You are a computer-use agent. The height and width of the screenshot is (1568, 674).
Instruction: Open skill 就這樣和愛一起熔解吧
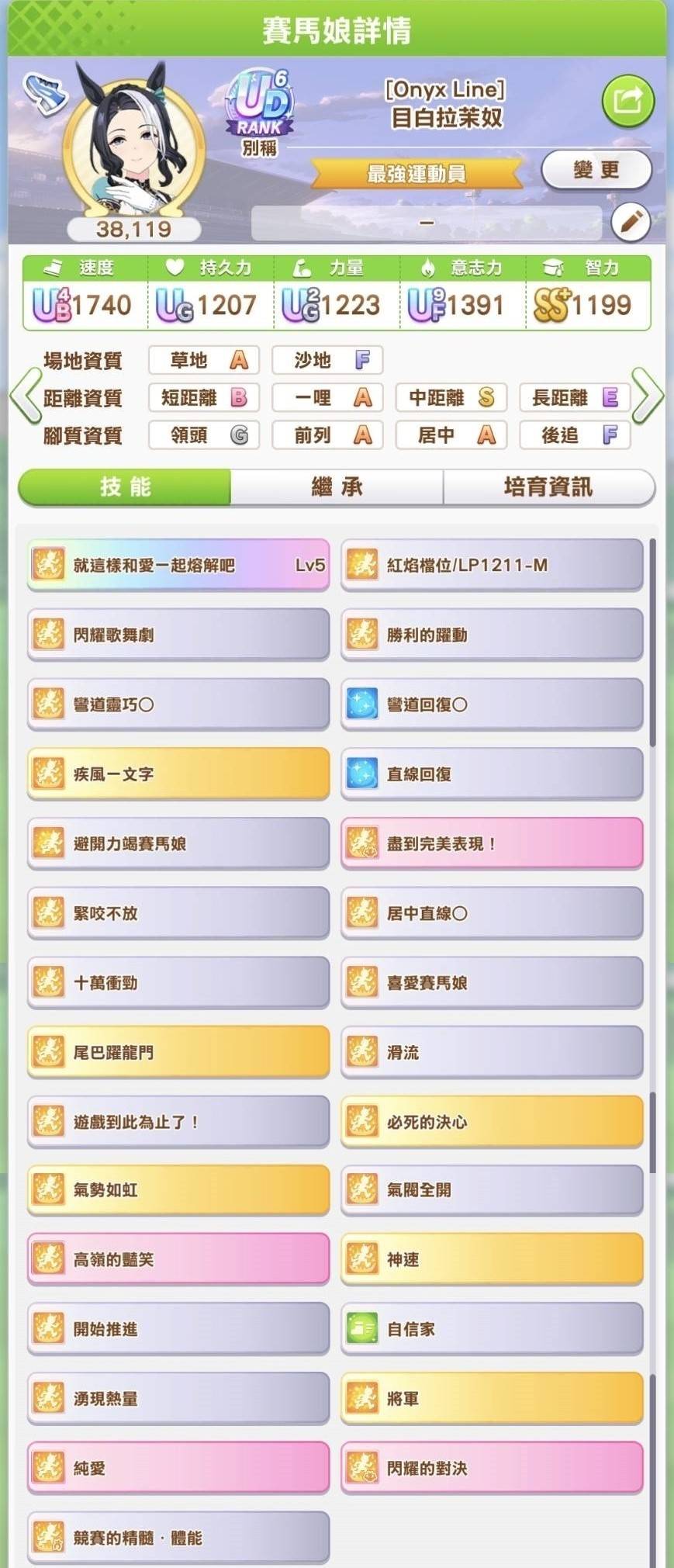point(178,565)
